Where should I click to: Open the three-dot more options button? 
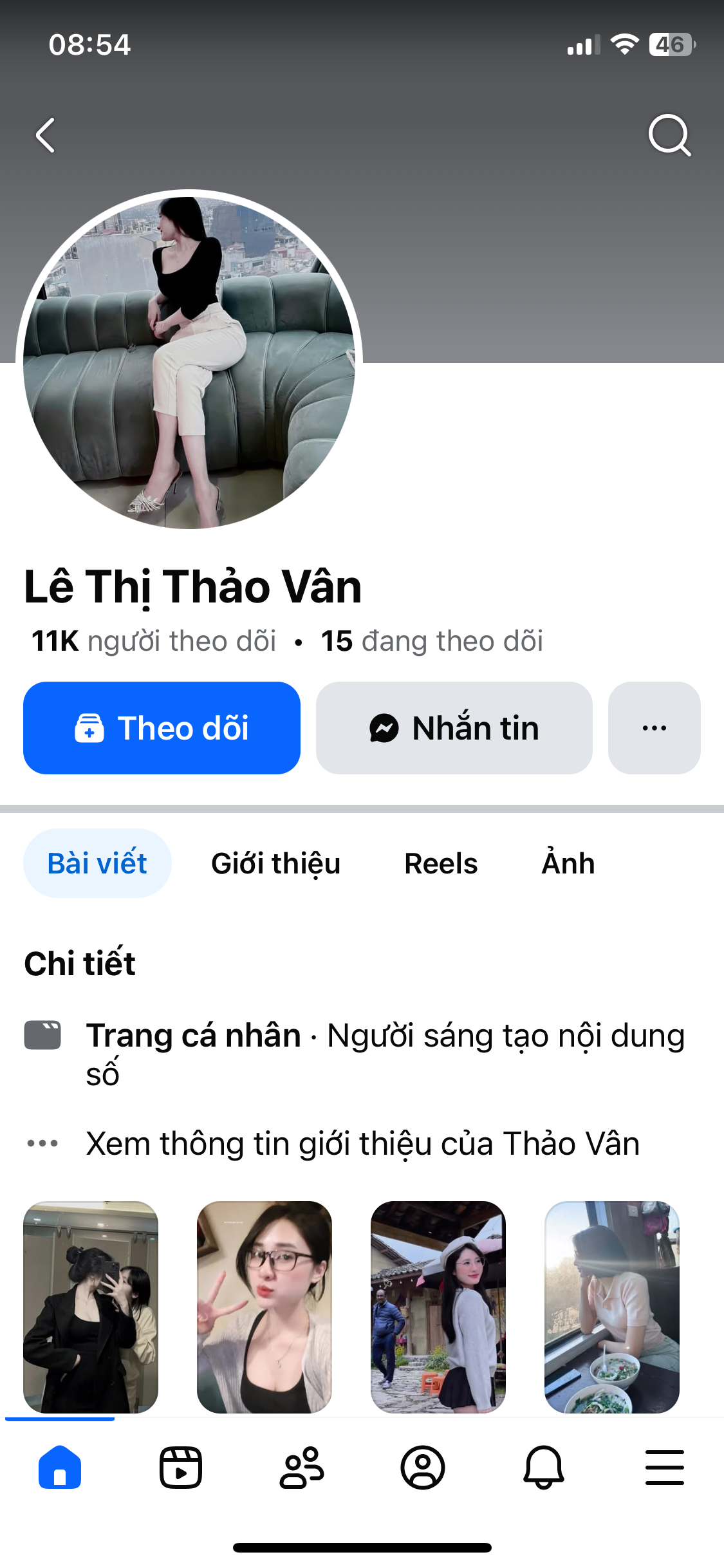point(654,728)
